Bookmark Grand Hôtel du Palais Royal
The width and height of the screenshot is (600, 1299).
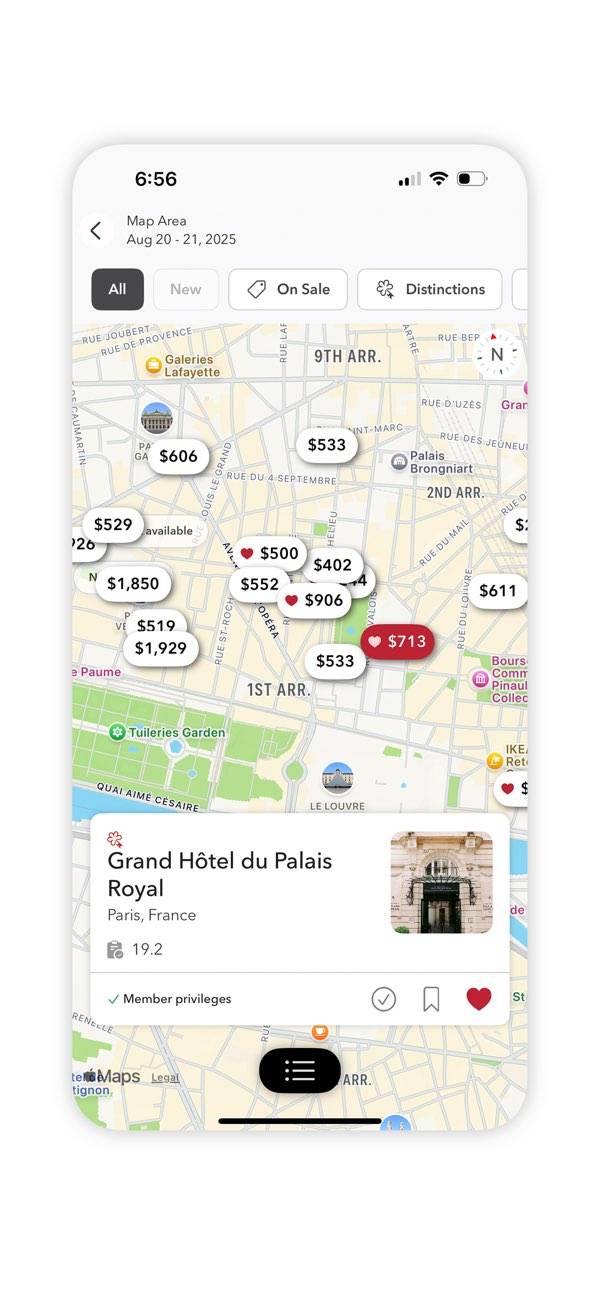point(431,999)
